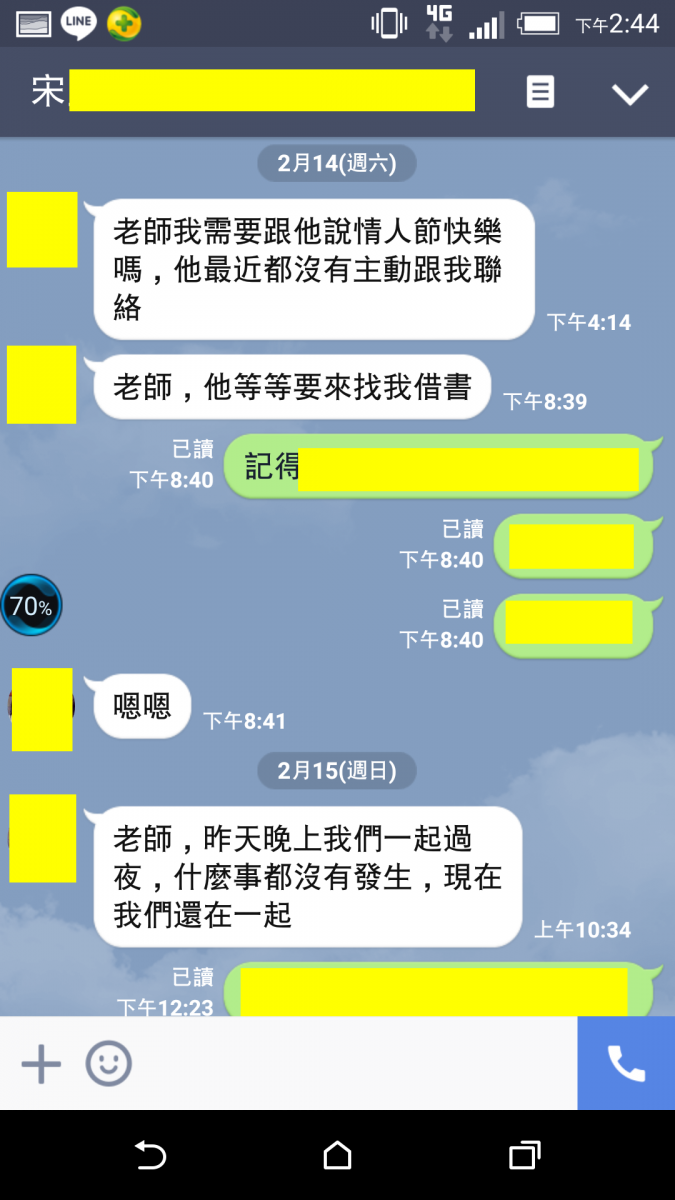675x1200 pixels.
Task: Tap the plus attachment button
Action: [x=41, y=1064]
